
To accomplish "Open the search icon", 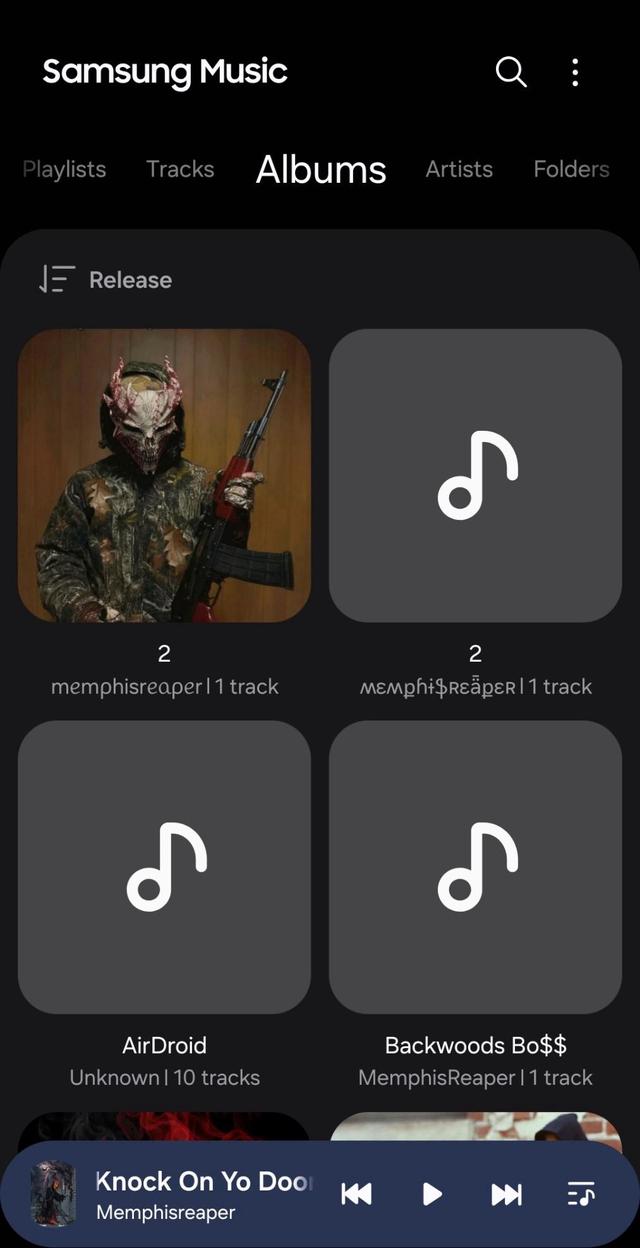I will coord(511,72).
